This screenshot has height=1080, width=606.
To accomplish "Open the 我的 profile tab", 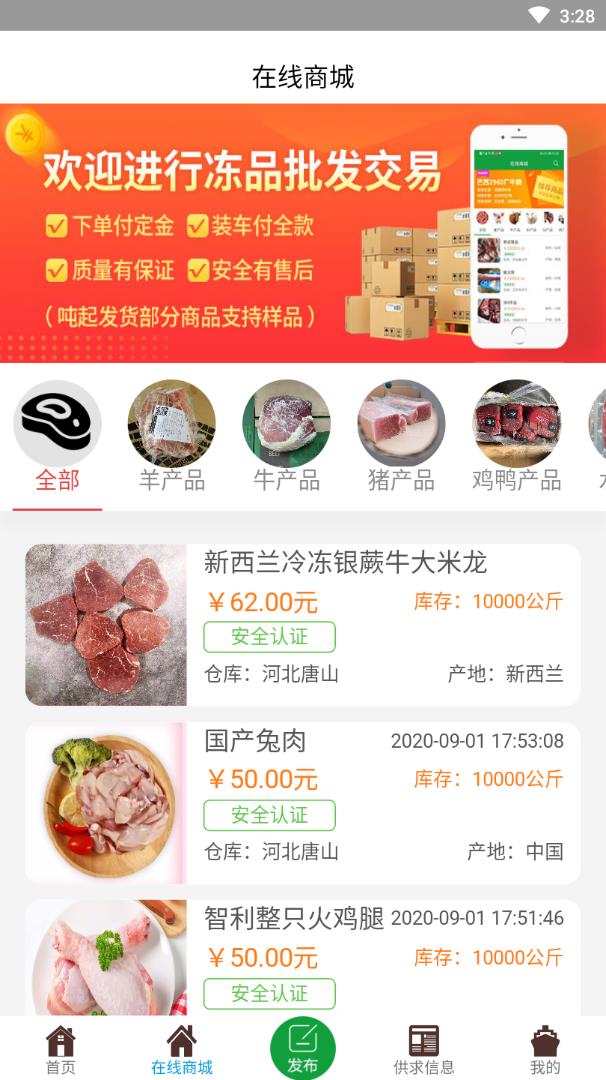I will pyautogui.click(x=545, y=1049).
